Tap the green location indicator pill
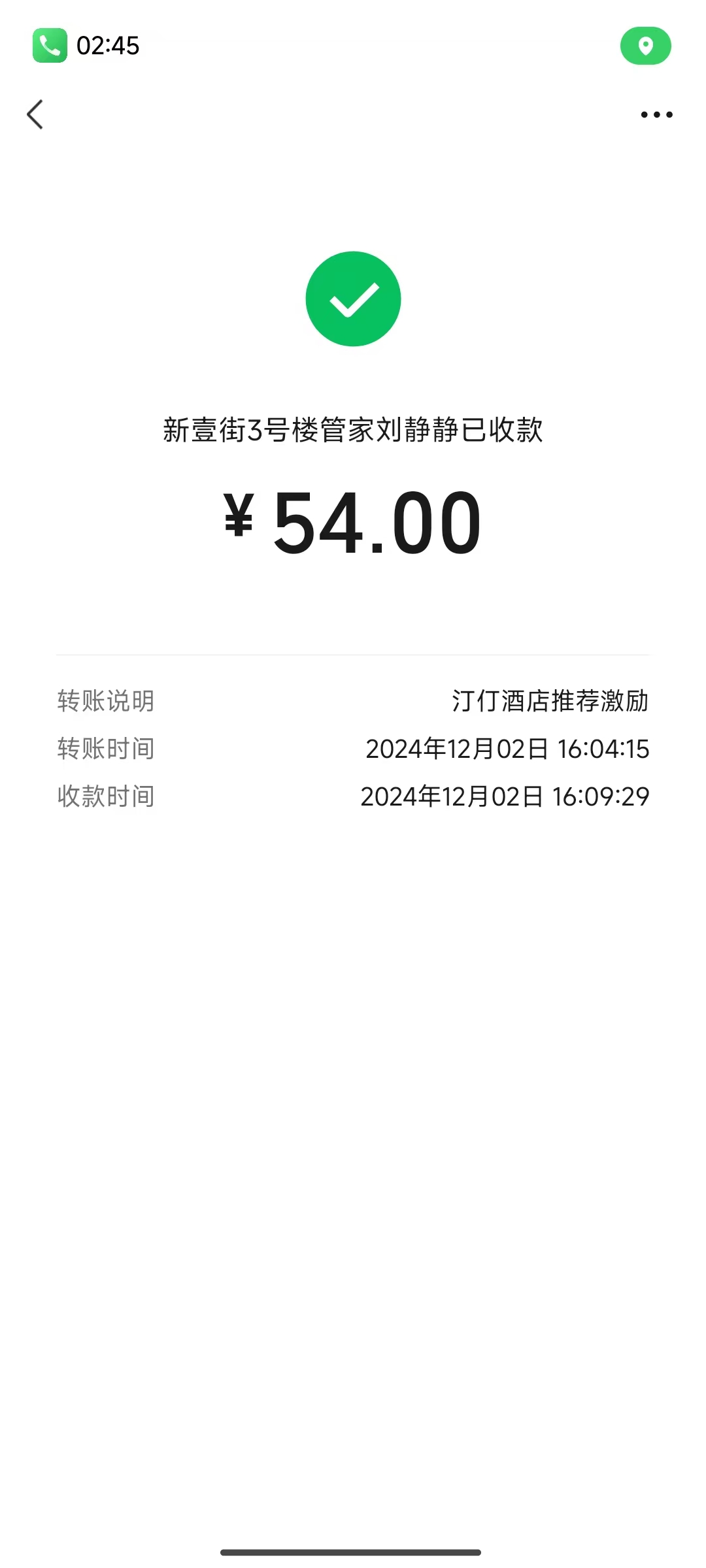The height and width of the screenshot is (1568, 706). coord(645,46)
